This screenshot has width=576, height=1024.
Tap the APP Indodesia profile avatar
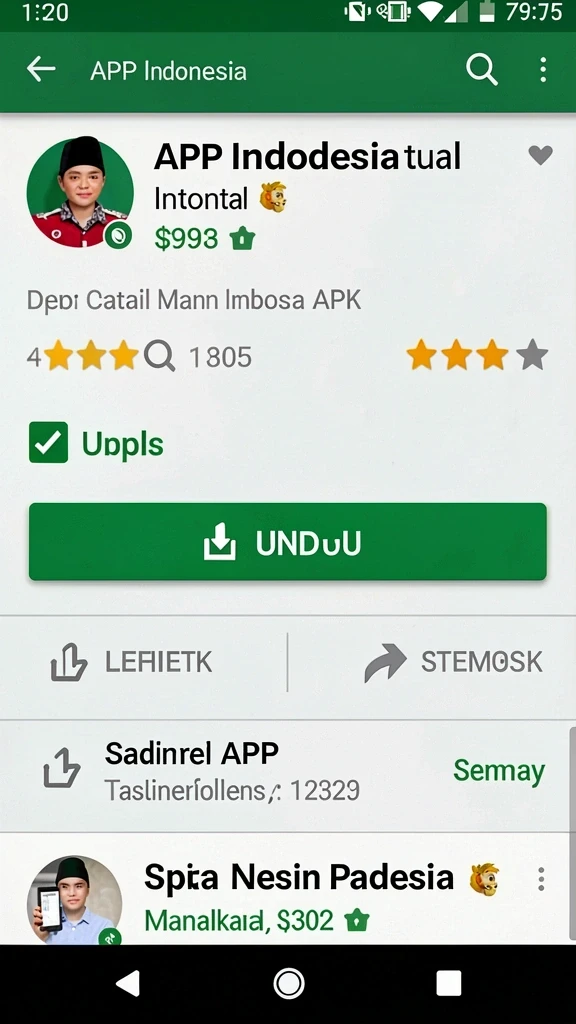[80, 193]
